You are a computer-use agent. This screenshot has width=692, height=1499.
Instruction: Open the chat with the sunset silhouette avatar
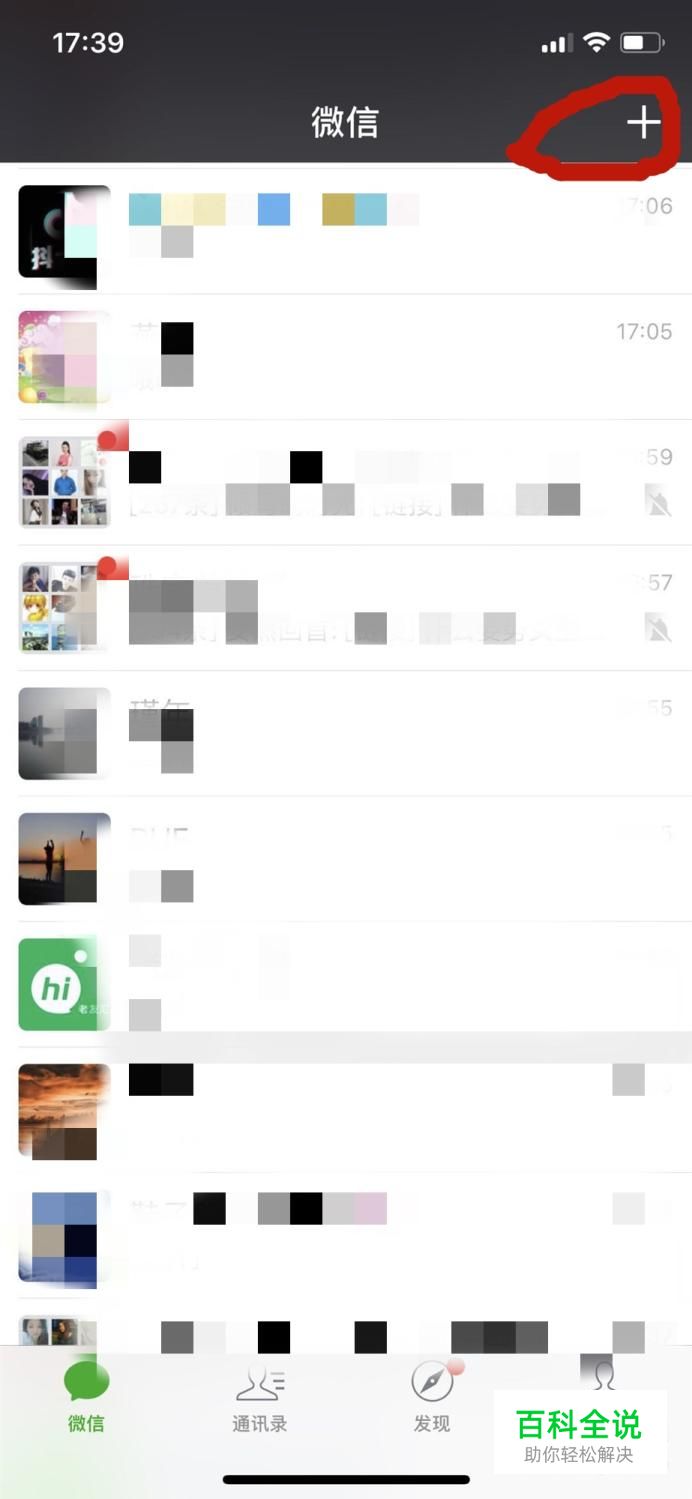pyautogui.click(x=346, y=859)
